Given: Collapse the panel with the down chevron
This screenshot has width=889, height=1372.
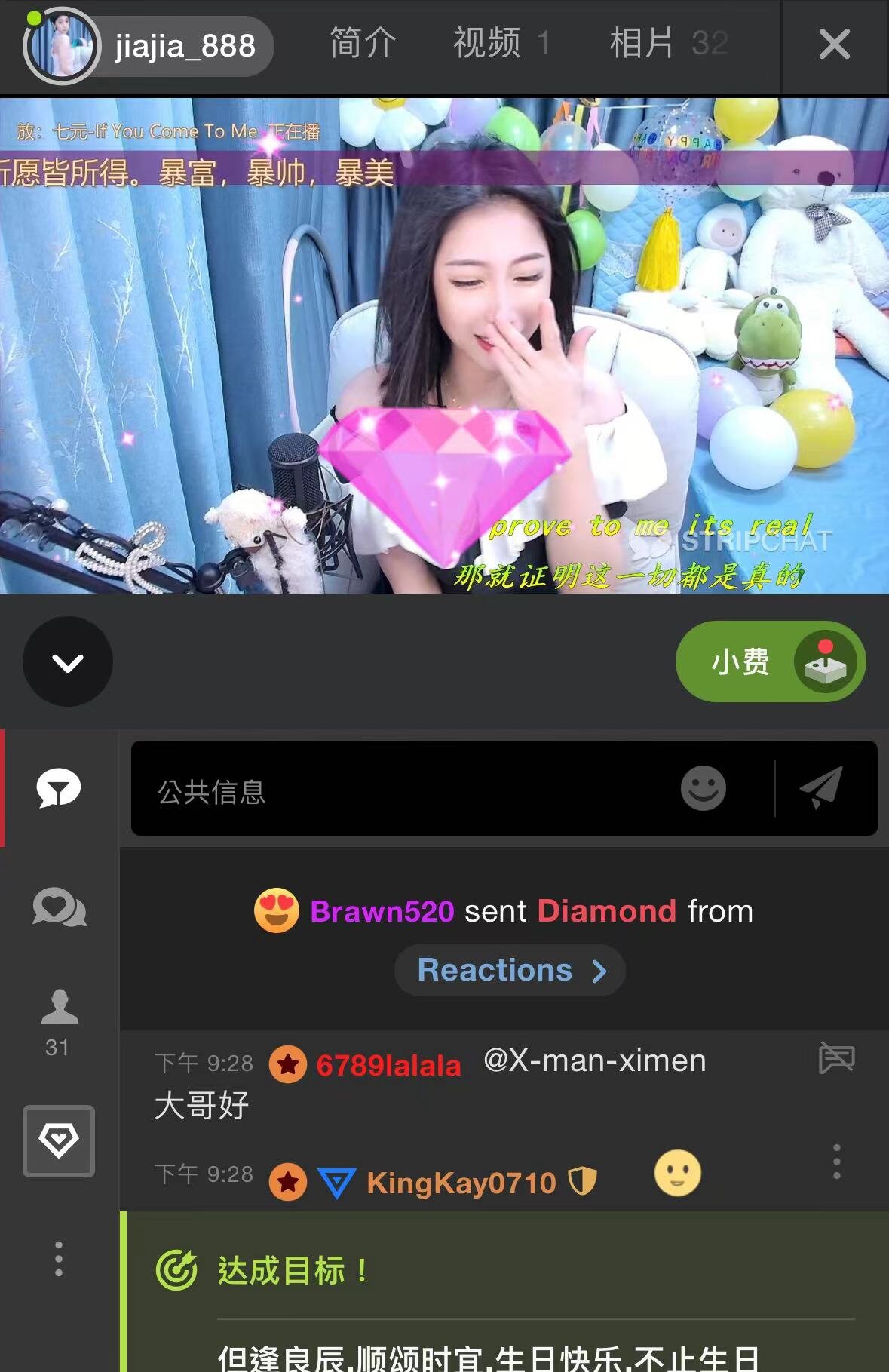Looking at the screenshot, I should [x=68, y=662].
